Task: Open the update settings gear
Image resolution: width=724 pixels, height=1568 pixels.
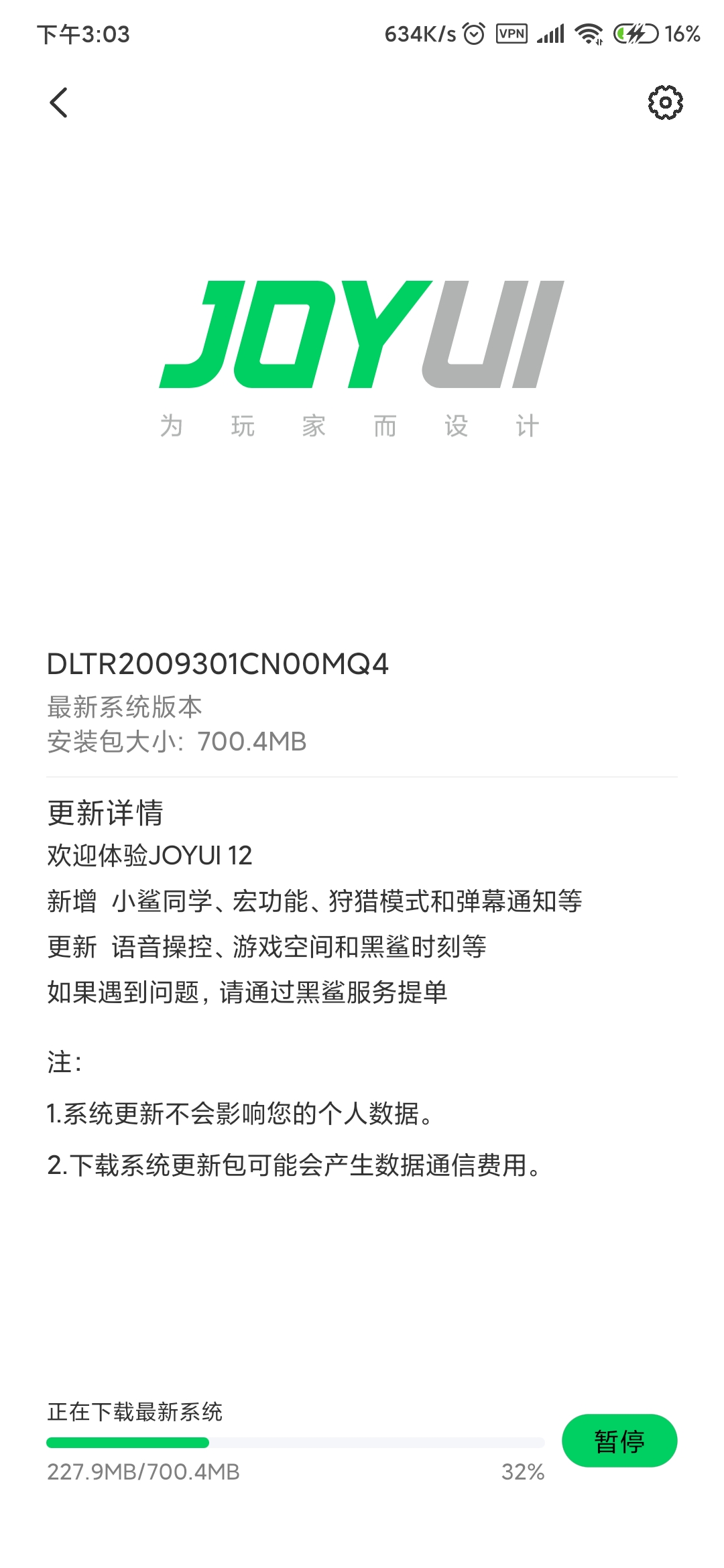Action: [x=665, y=103]
